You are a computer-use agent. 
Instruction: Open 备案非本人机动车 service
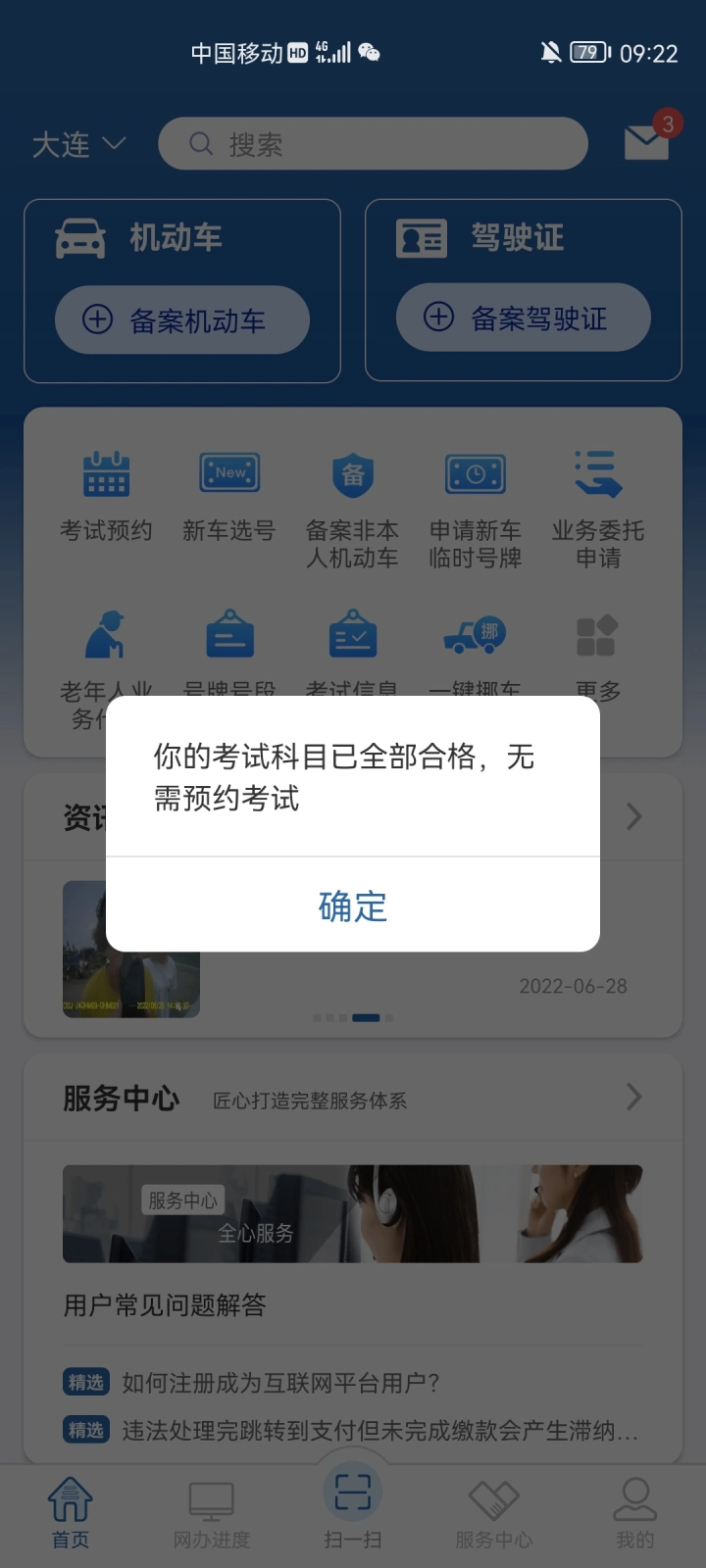[353, 510]
